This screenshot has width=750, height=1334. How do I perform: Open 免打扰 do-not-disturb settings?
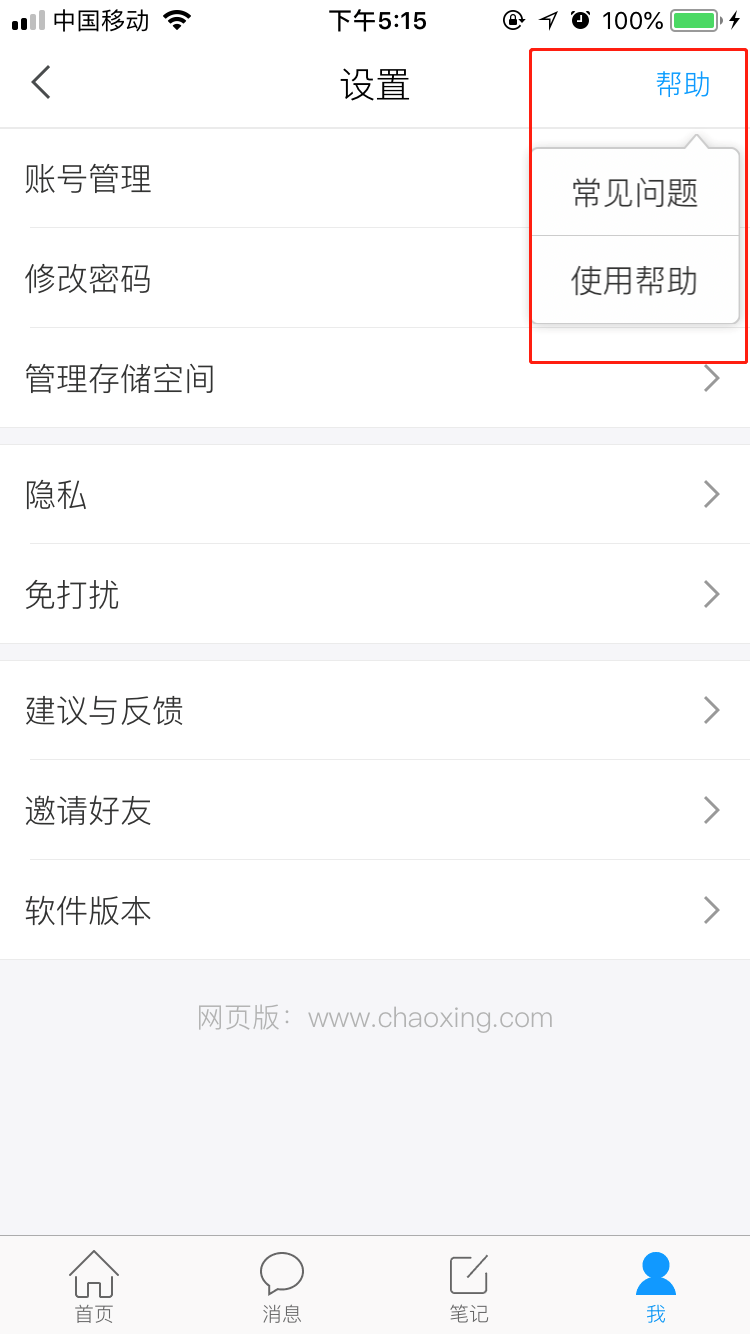(375, 595)
